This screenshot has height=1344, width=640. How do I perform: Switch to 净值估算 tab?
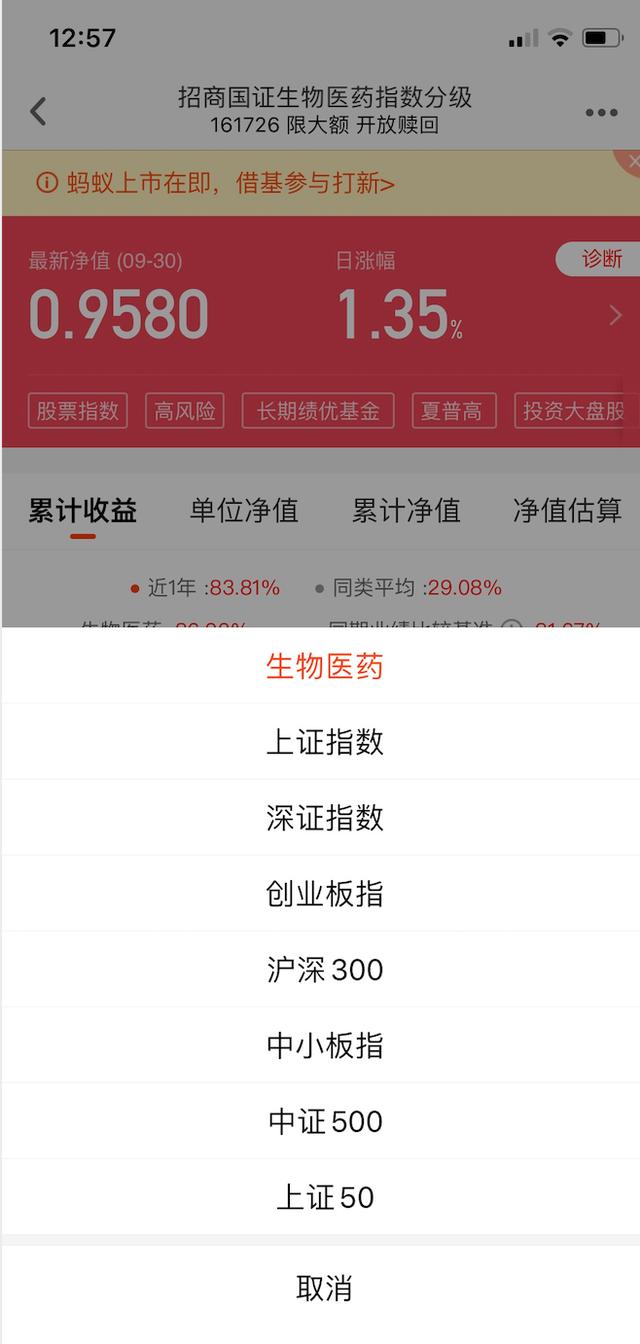point(566,511)
